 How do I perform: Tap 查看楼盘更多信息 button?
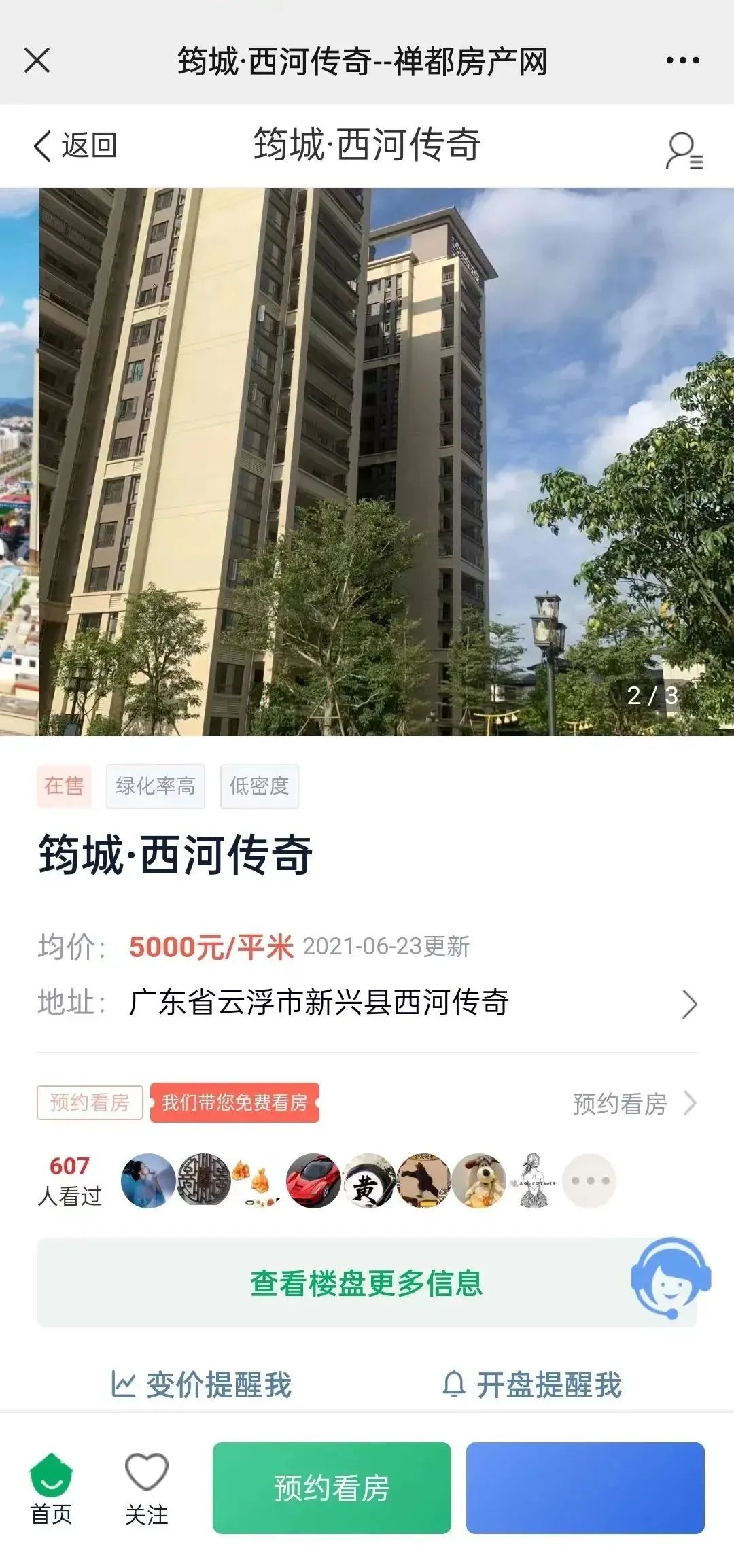(367, 1283)
